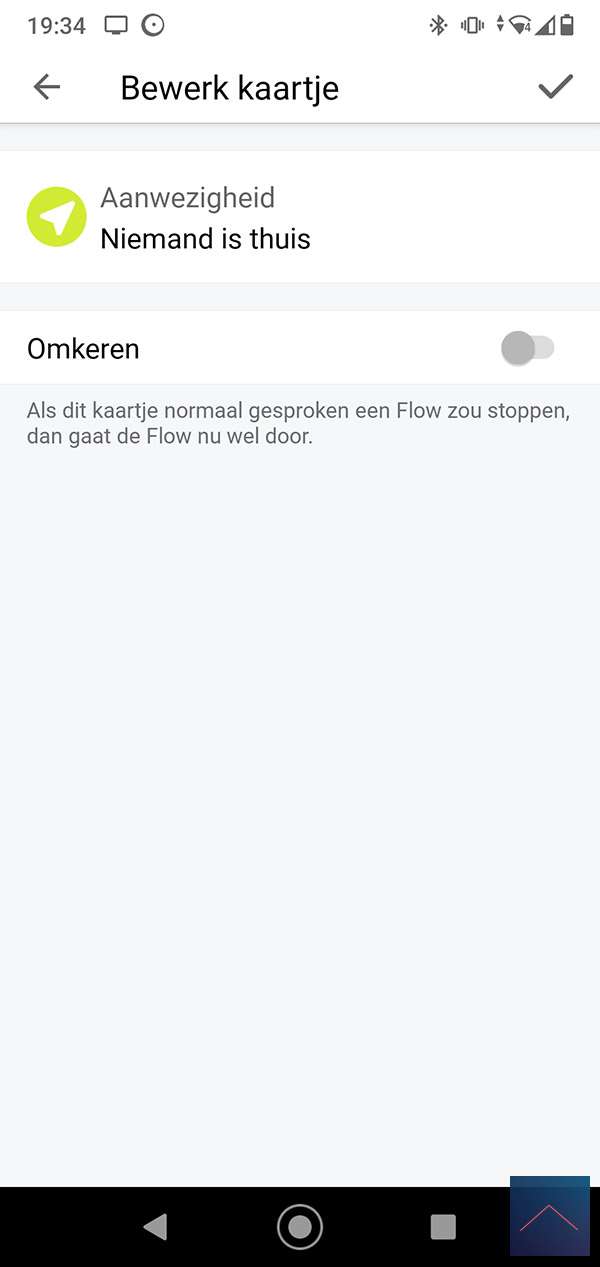
Task: Tap the system home button
Action: point(300,1226)
